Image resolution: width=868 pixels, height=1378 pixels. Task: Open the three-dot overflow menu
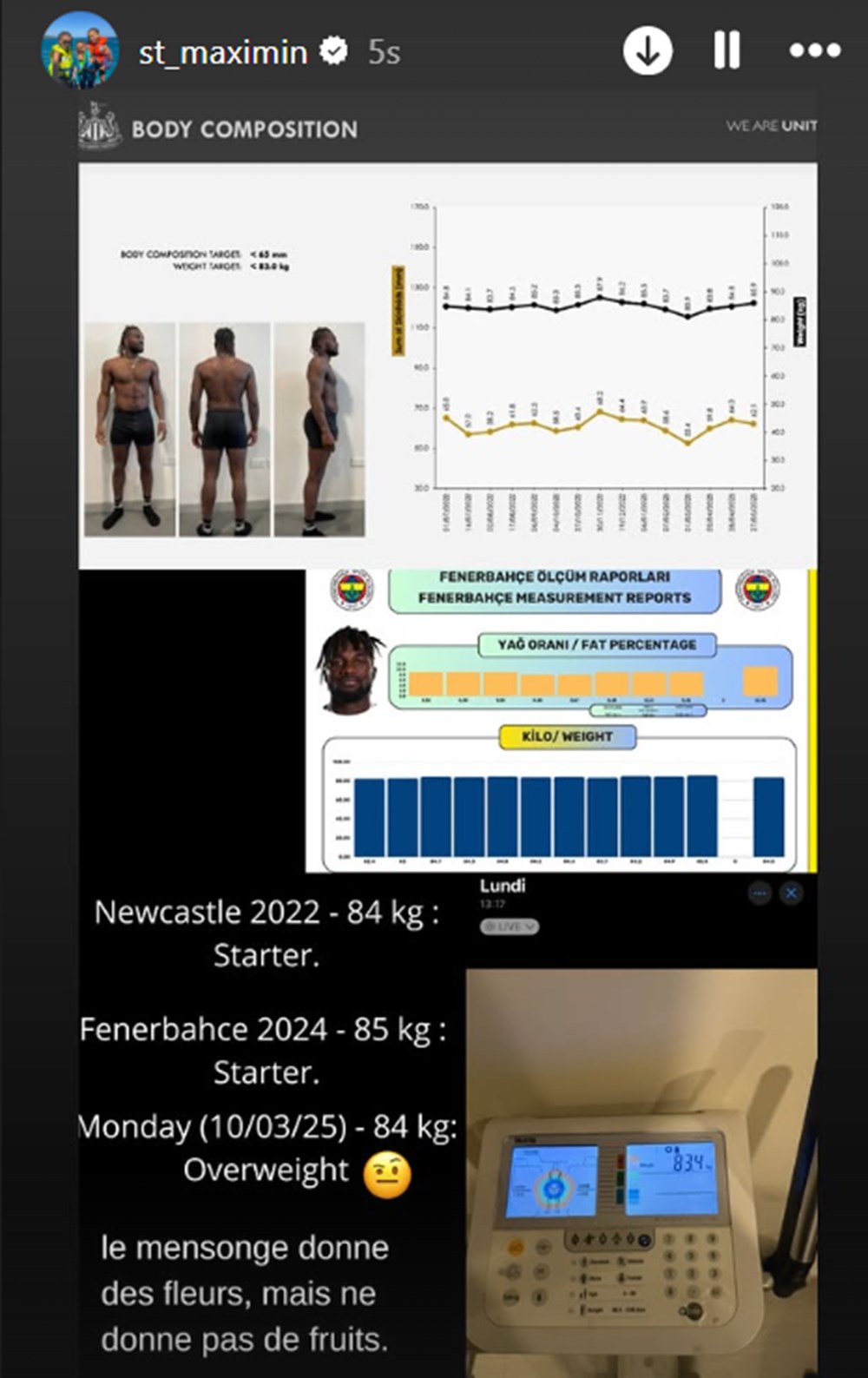814,50
